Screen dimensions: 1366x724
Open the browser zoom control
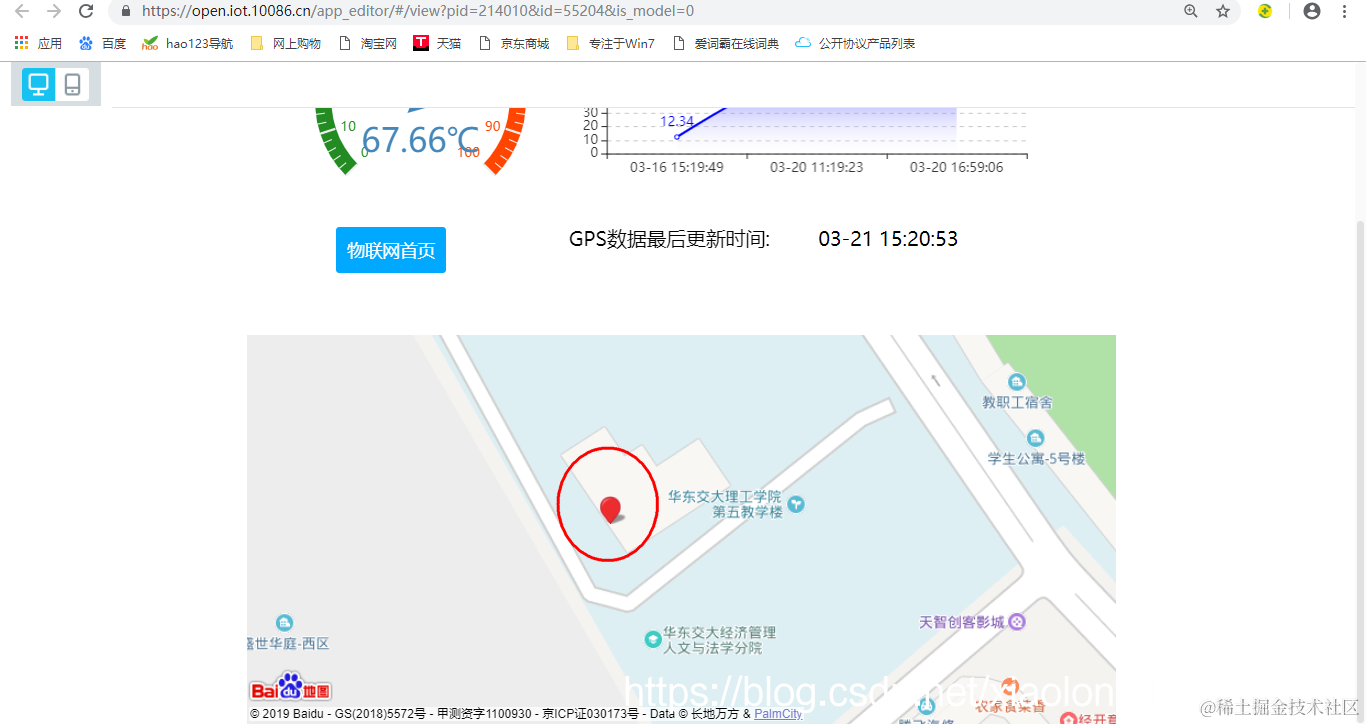(x=1191, y=11)
